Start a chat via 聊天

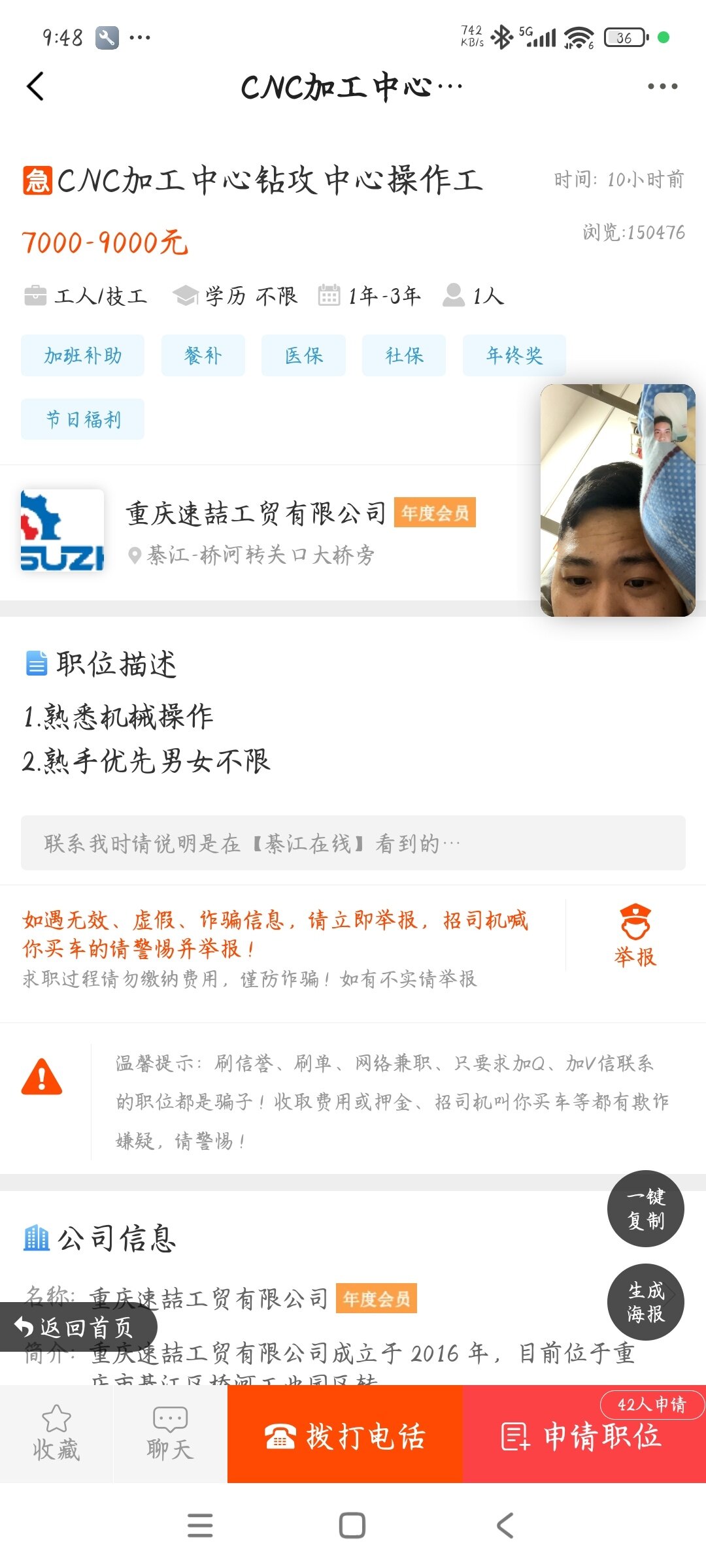(x=169, y=1433)
